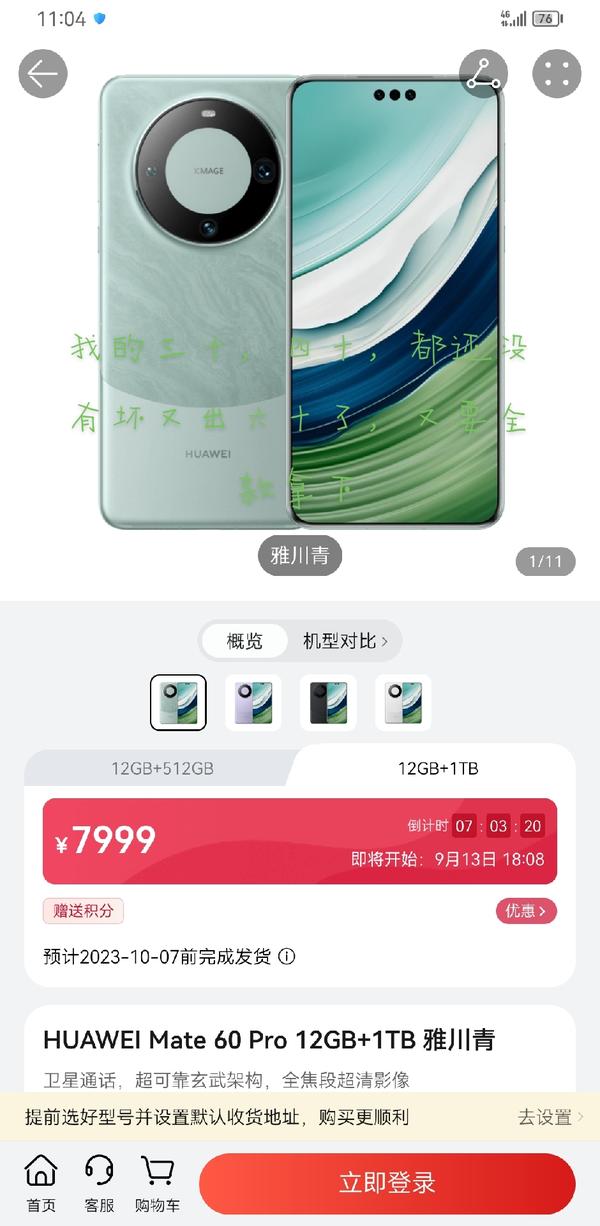Share this product page
This screenshot has width=600, height=1226.
pos(483,74)
